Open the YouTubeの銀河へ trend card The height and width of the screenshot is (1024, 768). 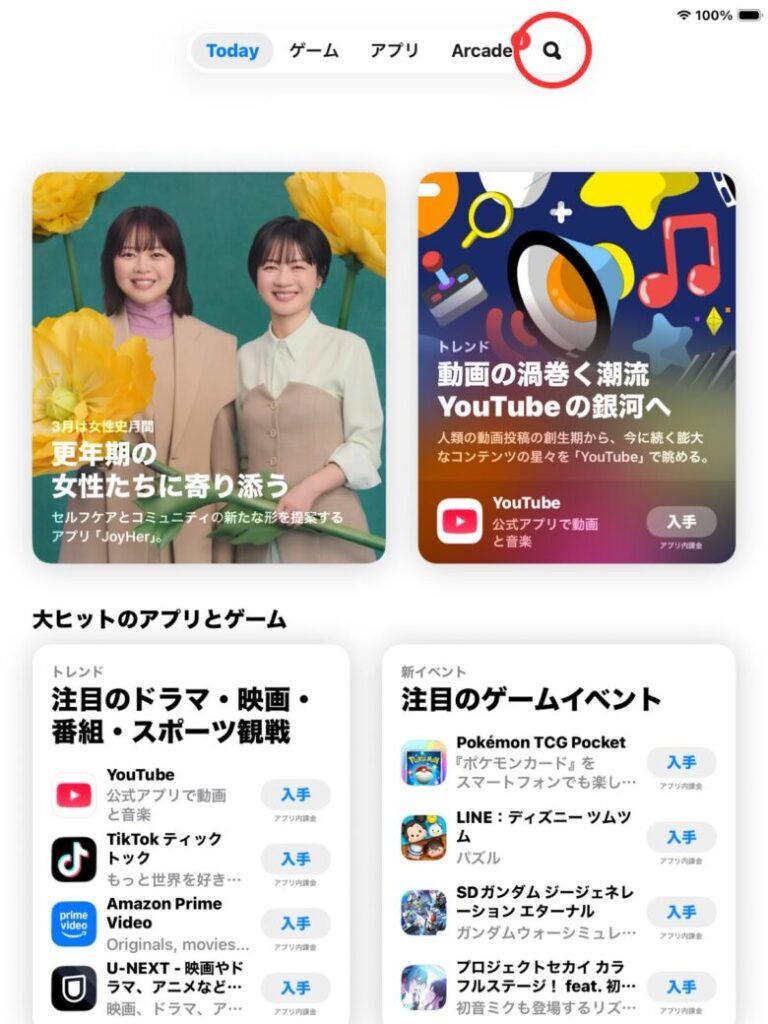point(576,330)
